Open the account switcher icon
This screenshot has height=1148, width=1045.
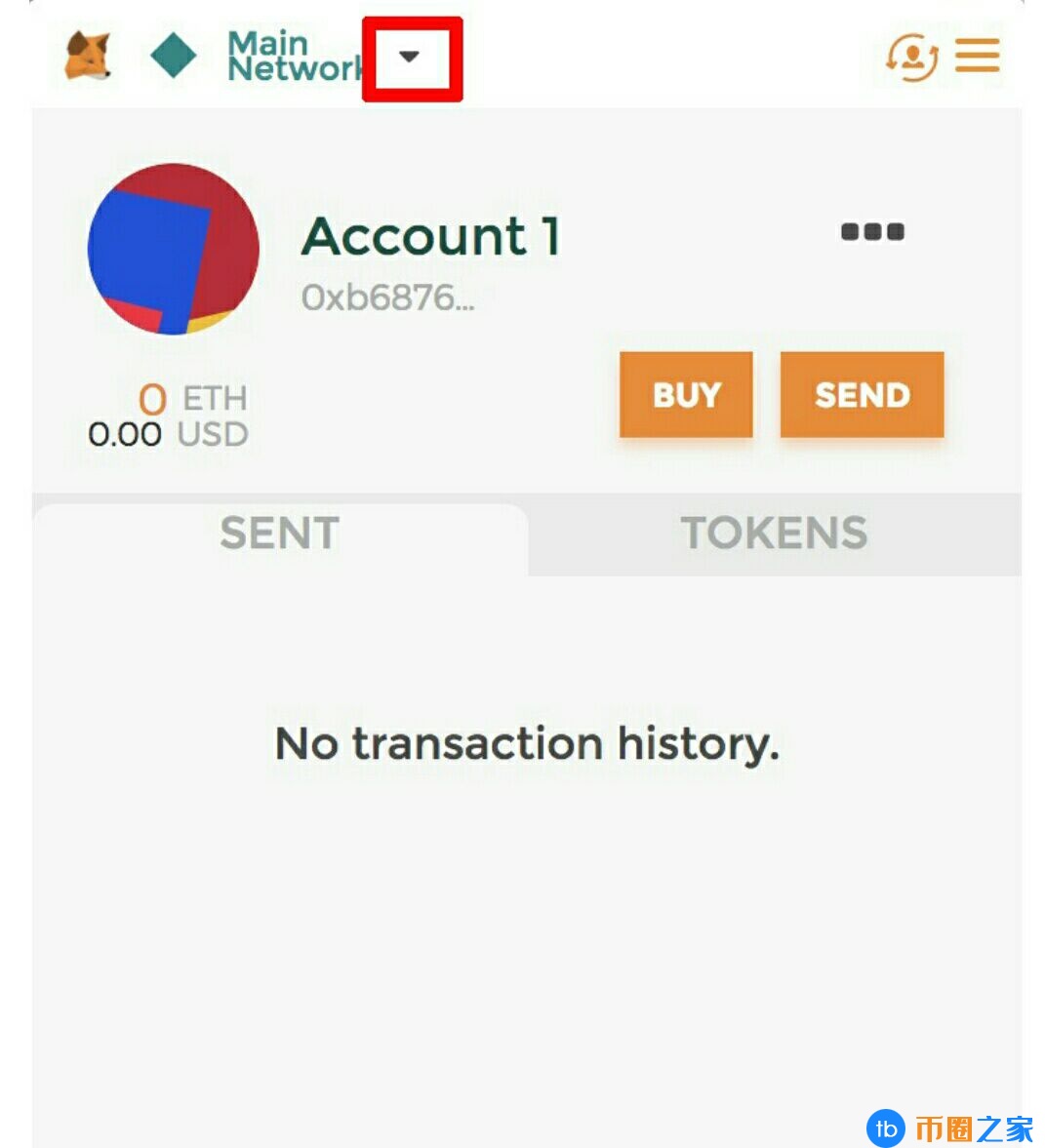(911, 57)
